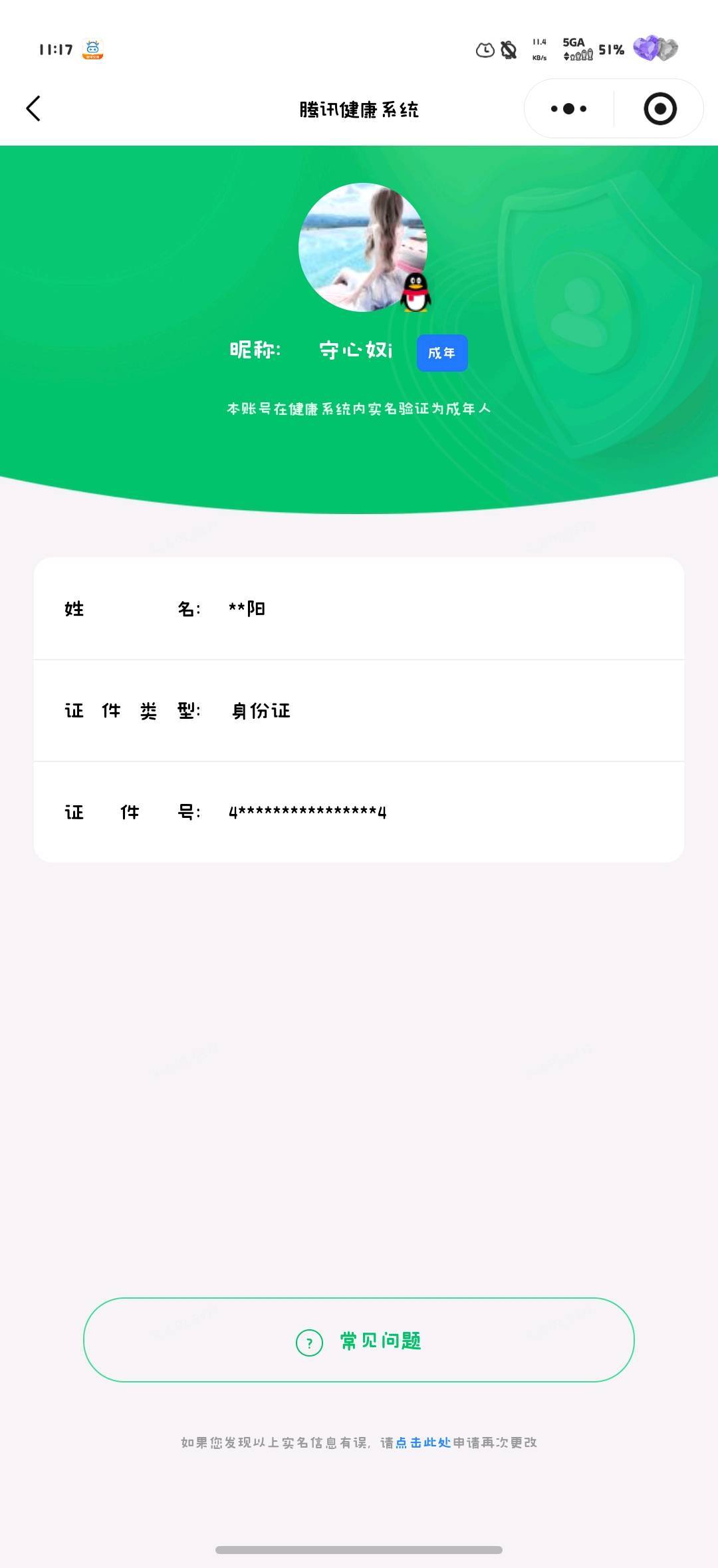Go back using the top-left arrow
The width and height of the screenshot is (718, 1568).
(x=33, y=108)
